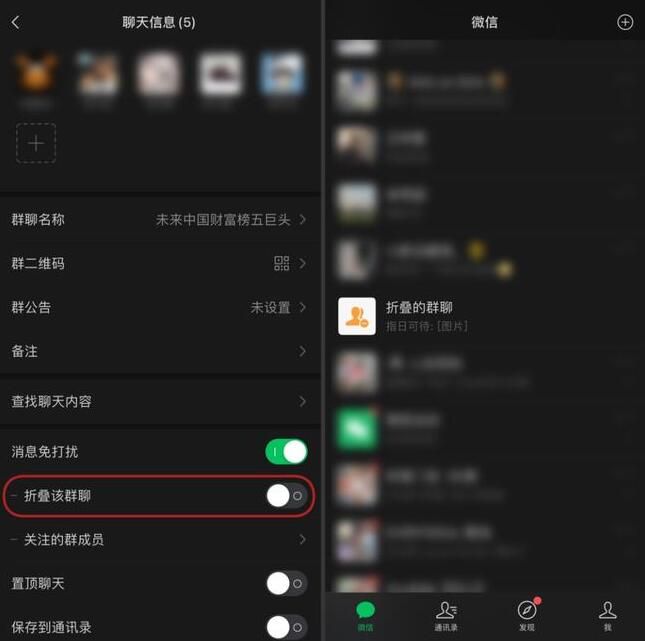Enable the 折叠该群聊 switch
The height and width of the screenshot is (641, 645).
tap(286, 496)
